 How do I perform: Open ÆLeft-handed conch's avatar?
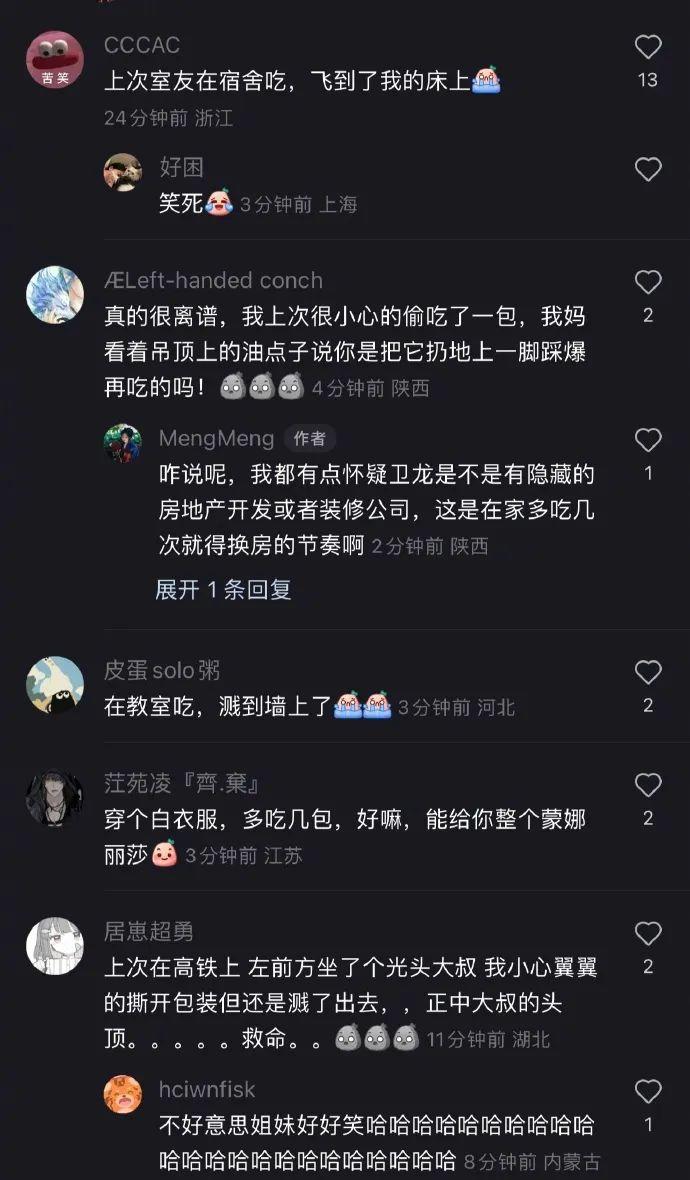pyautogui.click(x=55, y=294)
